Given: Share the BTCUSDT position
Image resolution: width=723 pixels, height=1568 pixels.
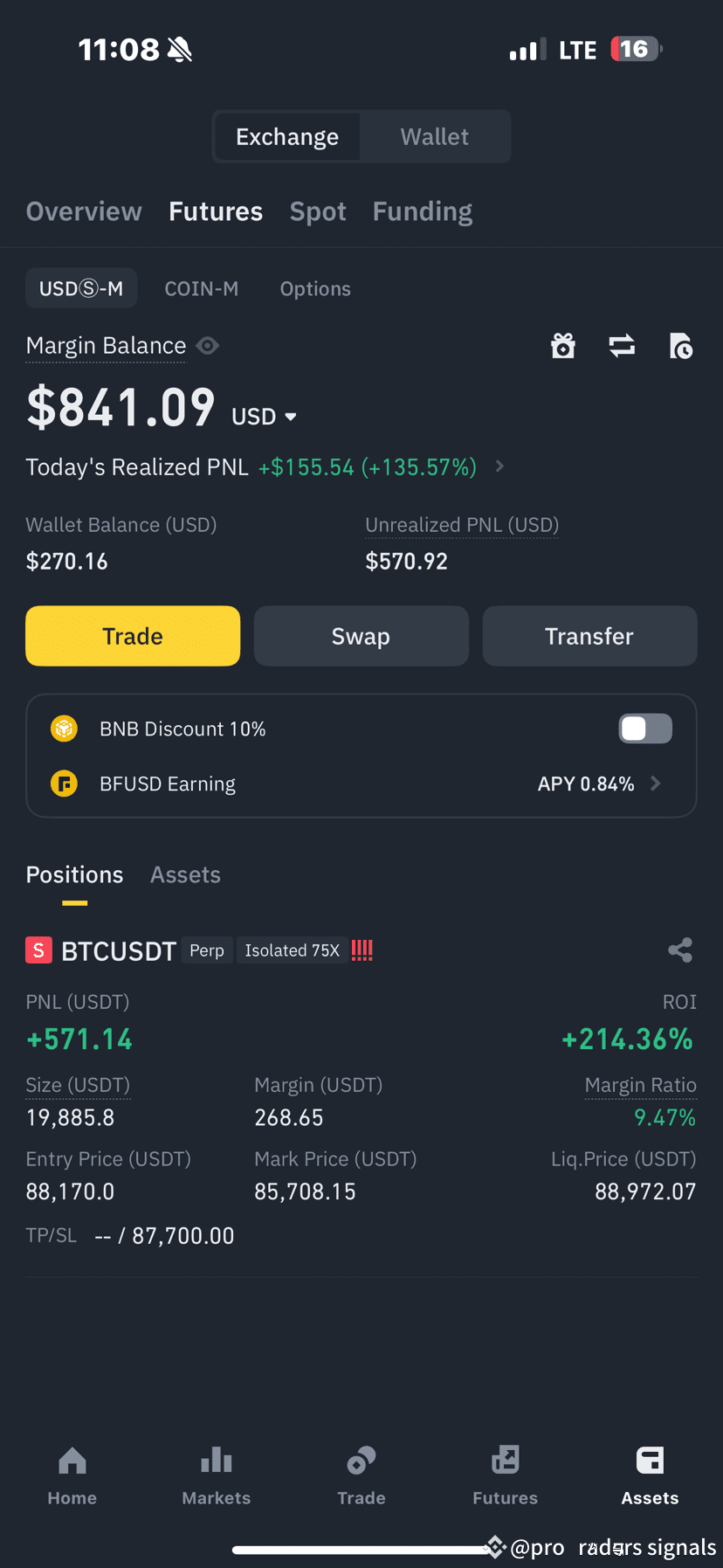Looking at the screenshot, I should (680, 950).
